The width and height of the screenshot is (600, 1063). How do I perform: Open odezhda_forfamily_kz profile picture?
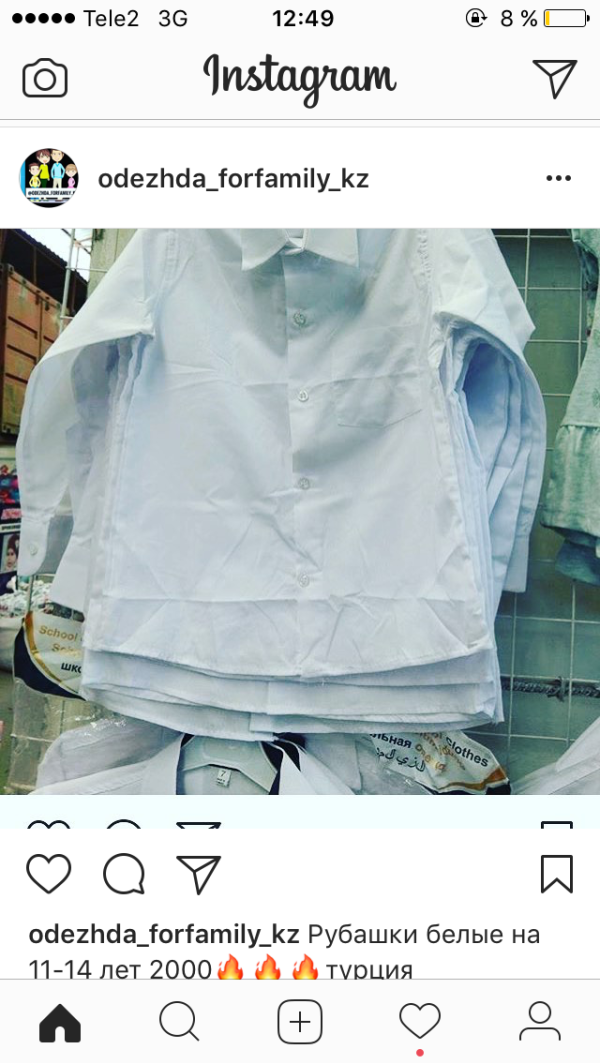coord(49,179)
